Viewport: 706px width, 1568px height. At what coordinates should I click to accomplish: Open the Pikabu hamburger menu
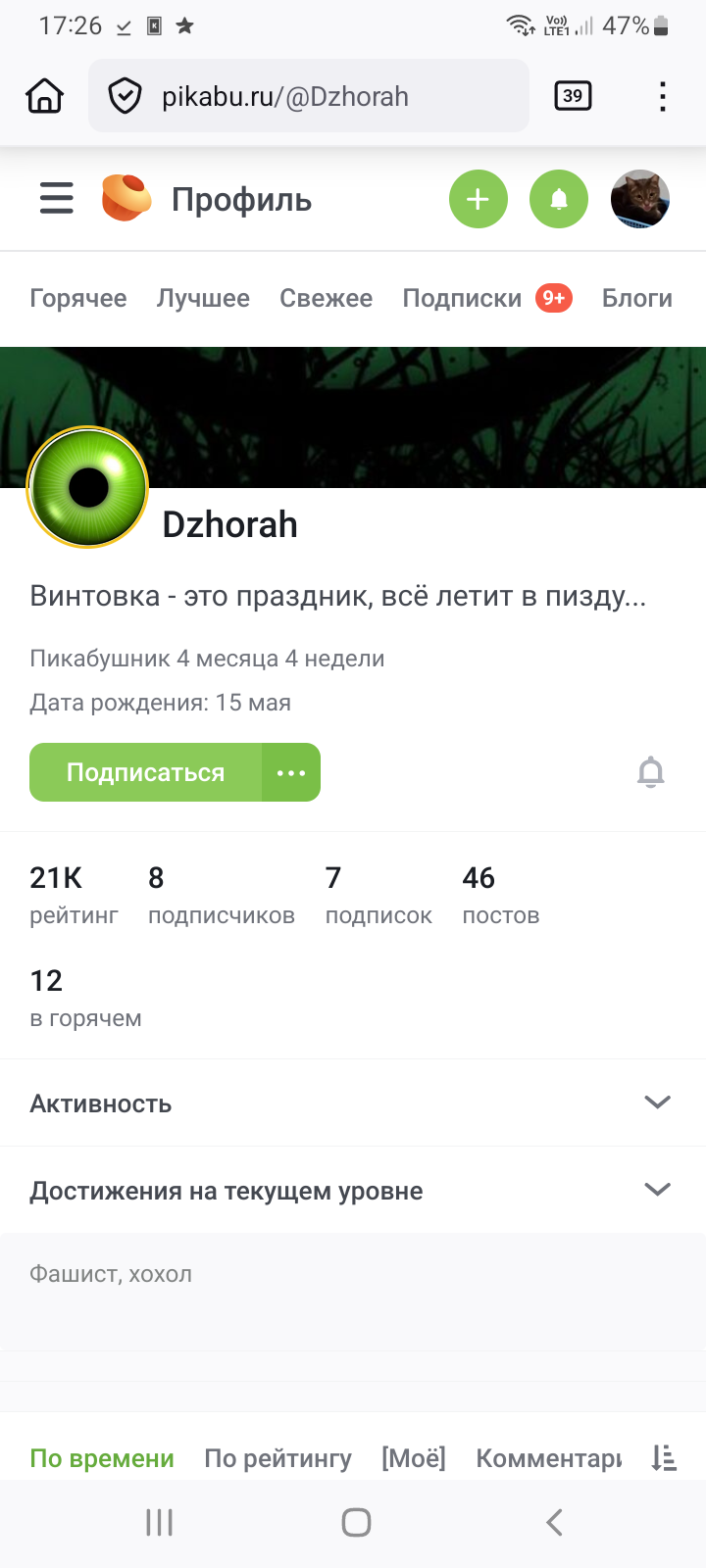tap(57, 198)
